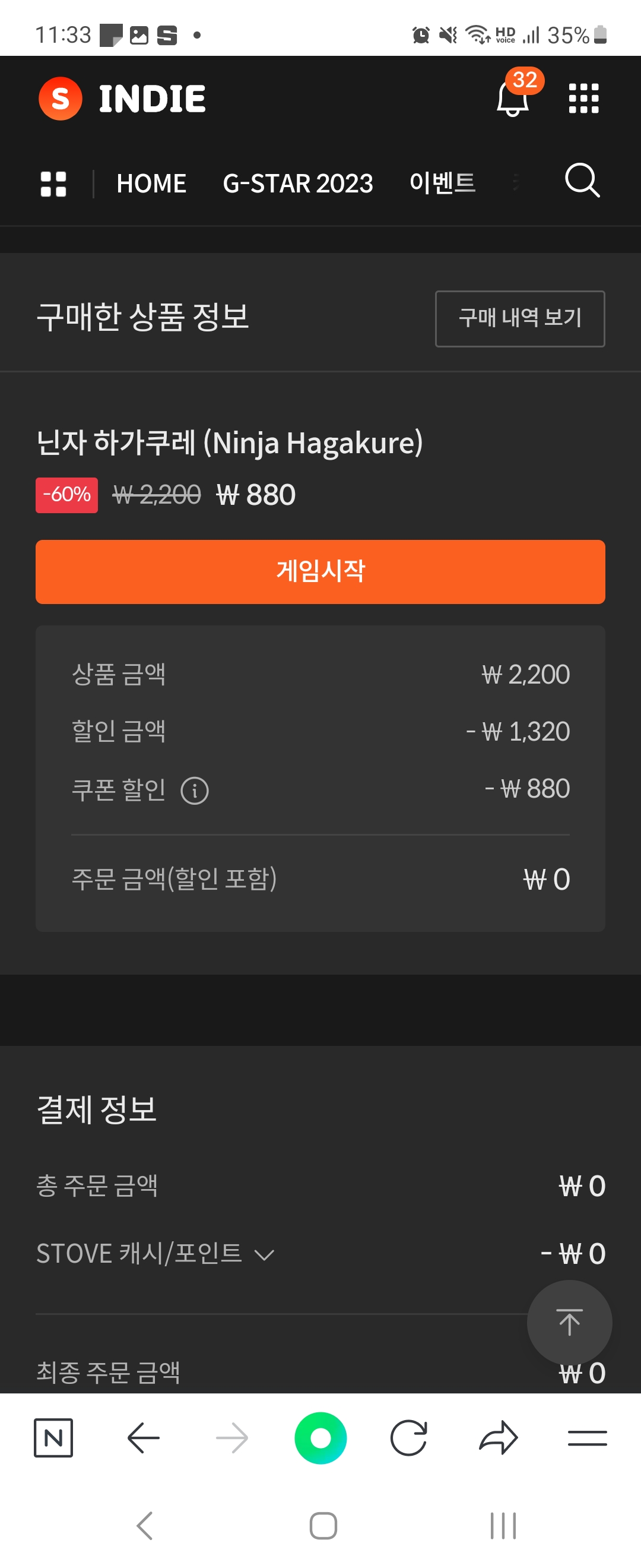Start the game with 게임시작
This screenshot has width=641, height=1568.
point(320,571)
